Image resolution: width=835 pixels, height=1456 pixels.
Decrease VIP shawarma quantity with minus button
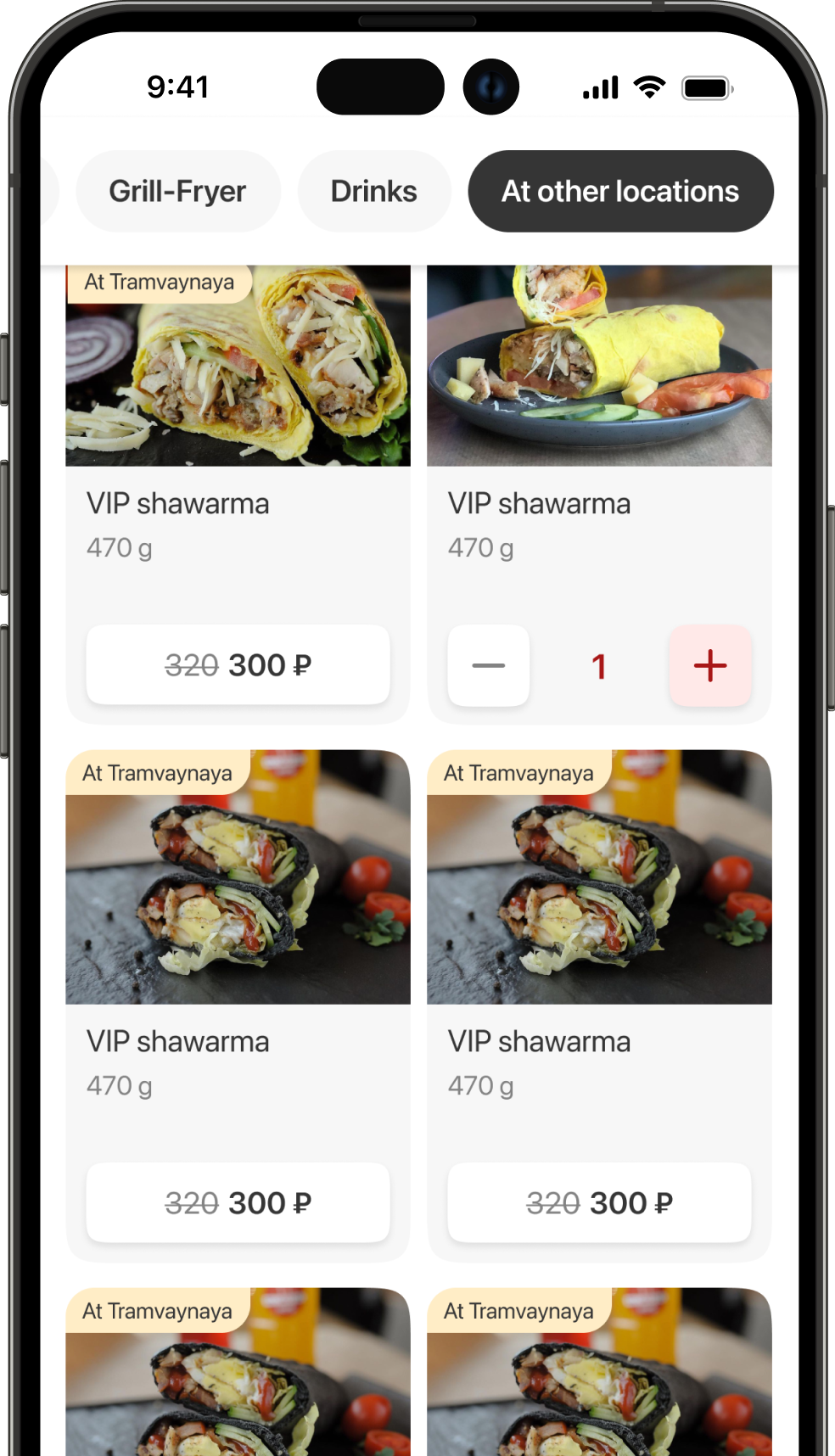click(x=488, y=666)
